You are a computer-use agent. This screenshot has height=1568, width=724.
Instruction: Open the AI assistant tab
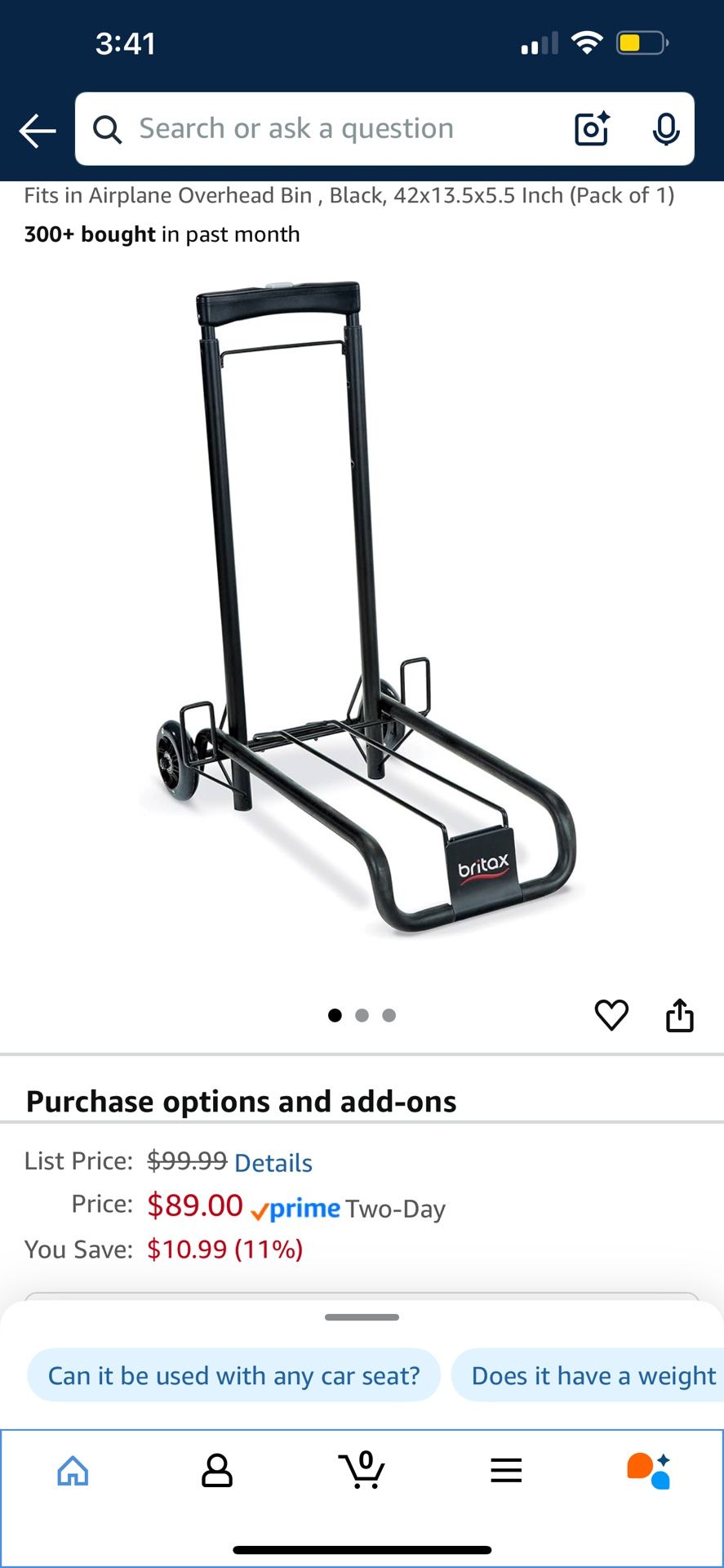point(649,1471)
